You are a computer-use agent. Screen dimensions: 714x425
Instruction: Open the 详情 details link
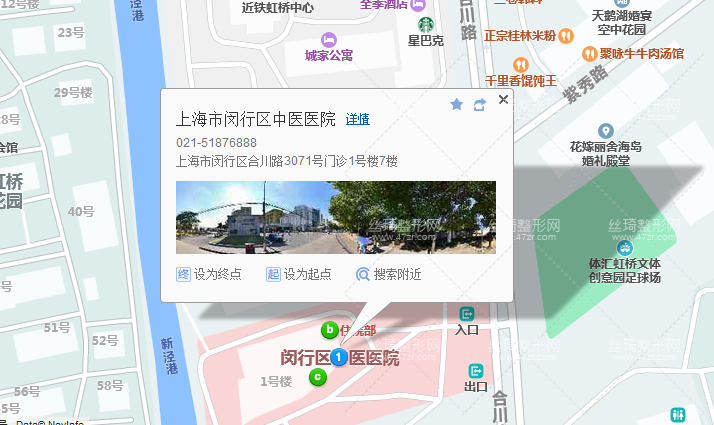357,119
